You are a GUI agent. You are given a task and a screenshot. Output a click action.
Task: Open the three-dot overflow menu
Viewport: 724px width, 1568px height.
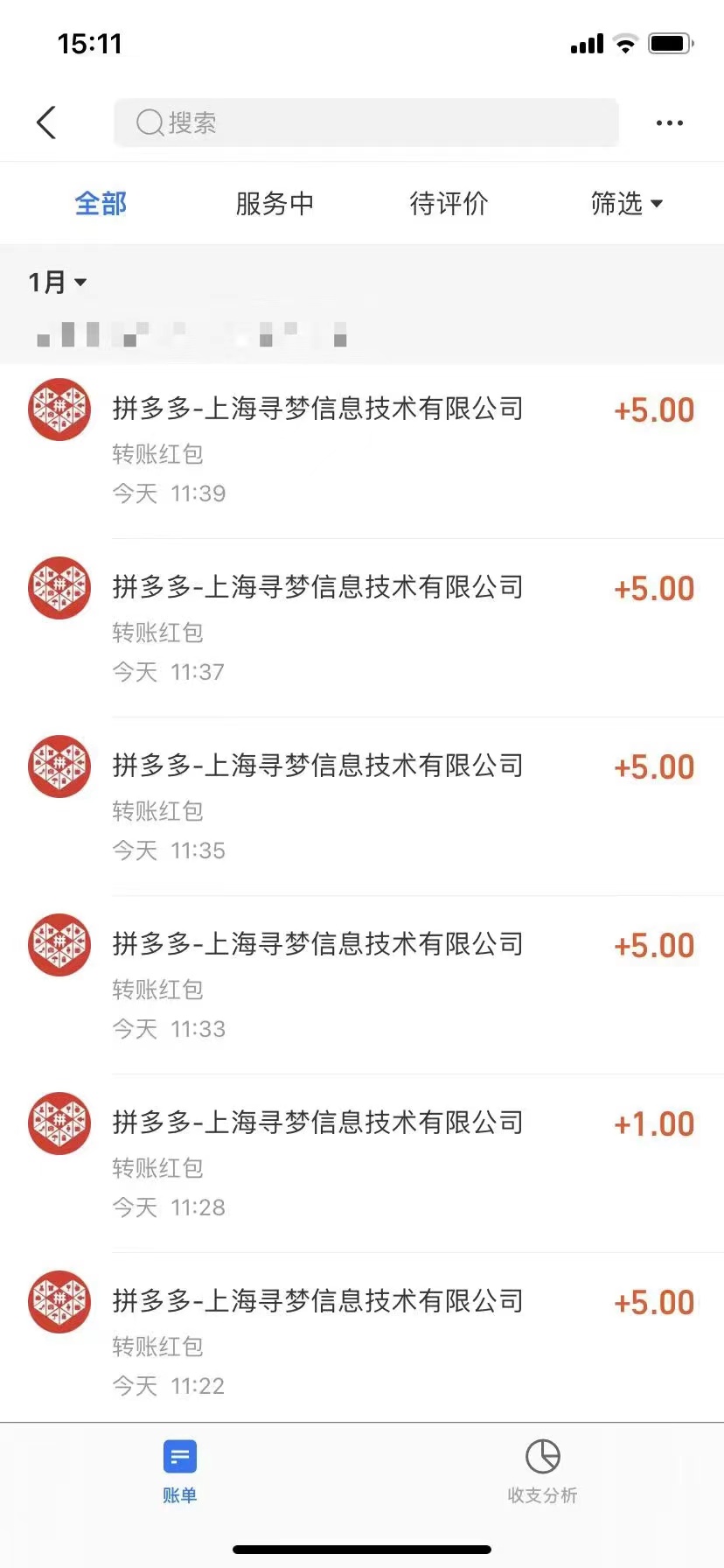click(x=670, y=122)
